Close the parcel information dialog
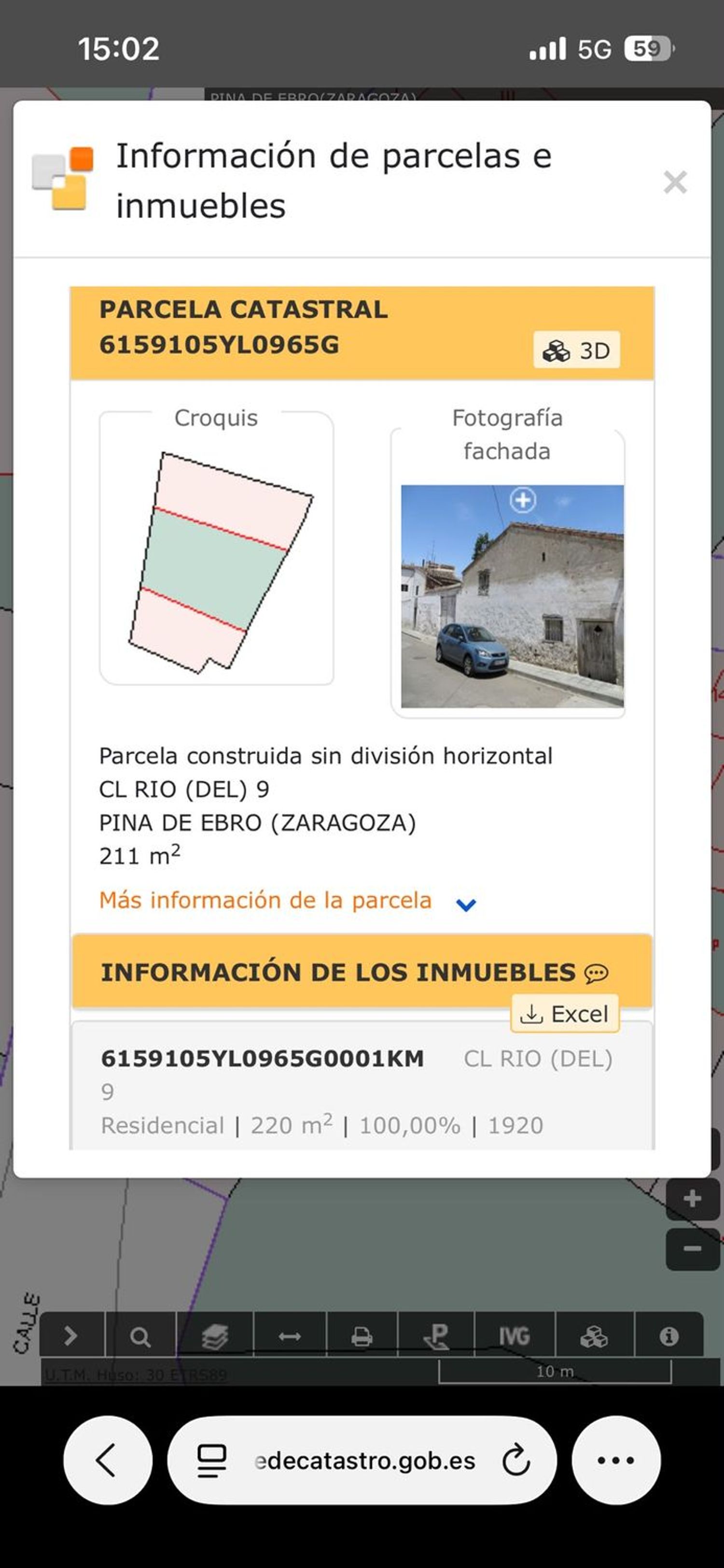 (675, 182)
